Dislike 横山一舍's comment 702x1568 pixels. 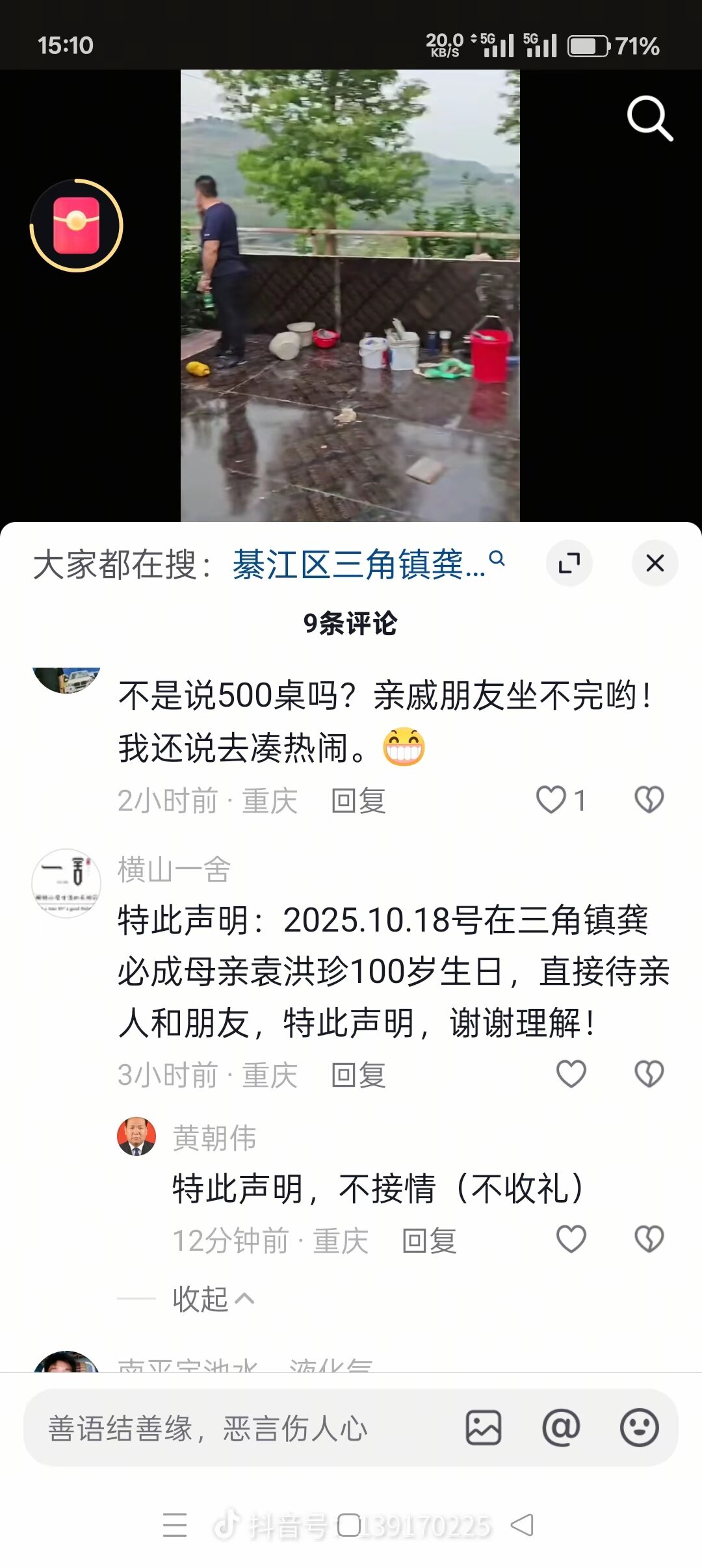point(649,1074)
